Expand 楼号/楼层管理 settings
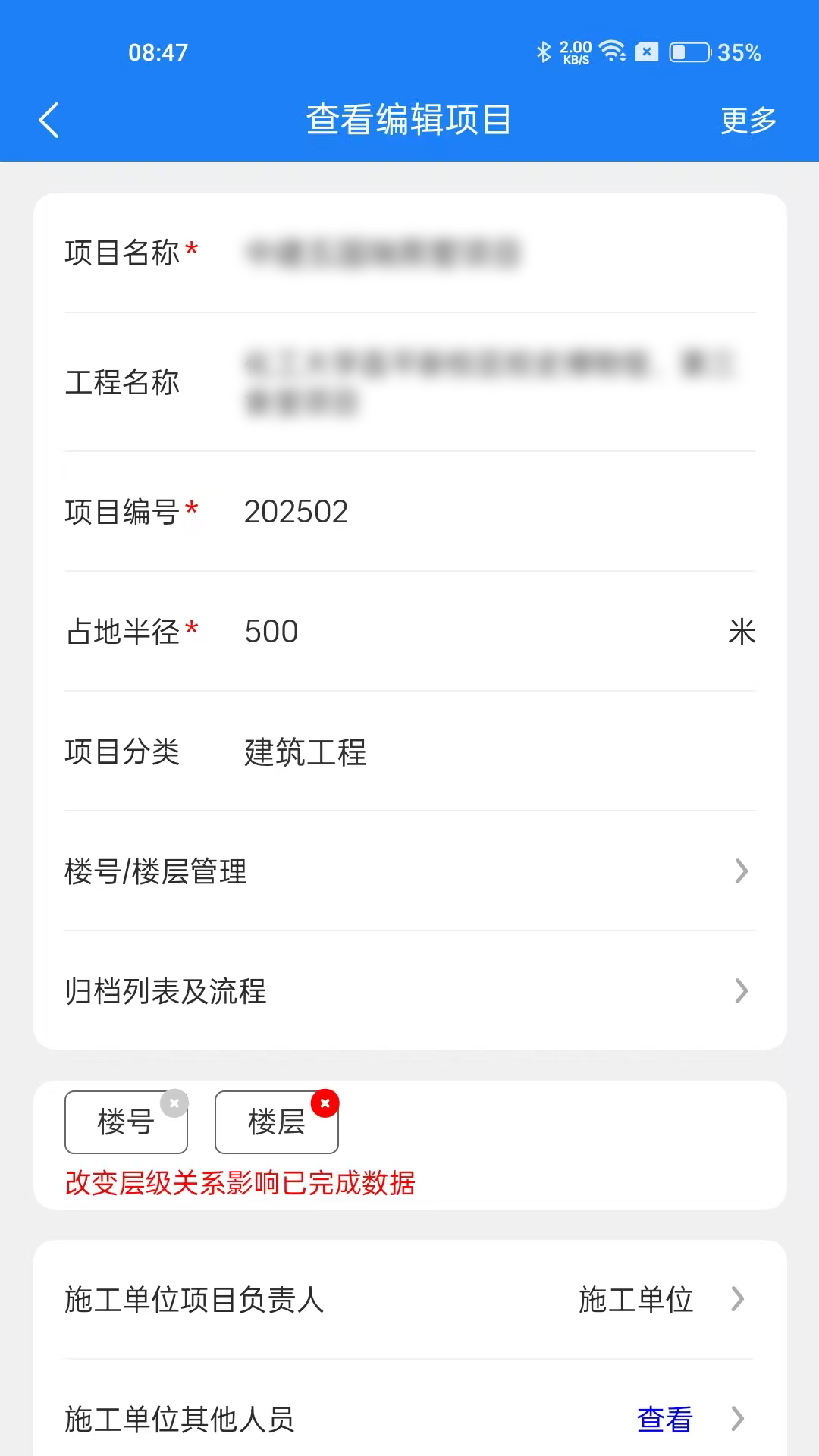The image size is (819, 1456). pos(409,871)
